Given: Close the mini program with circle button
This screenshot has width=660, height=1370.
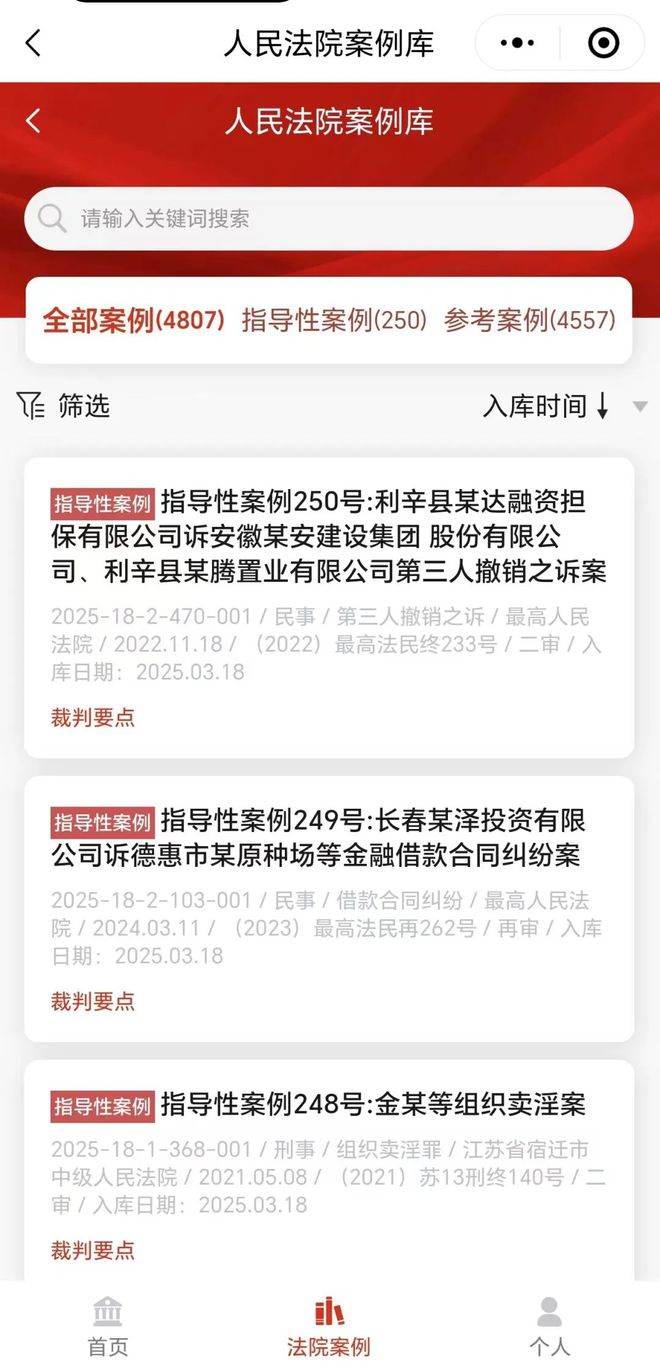Looking at the screenshot, I should (x=603, y=43).
